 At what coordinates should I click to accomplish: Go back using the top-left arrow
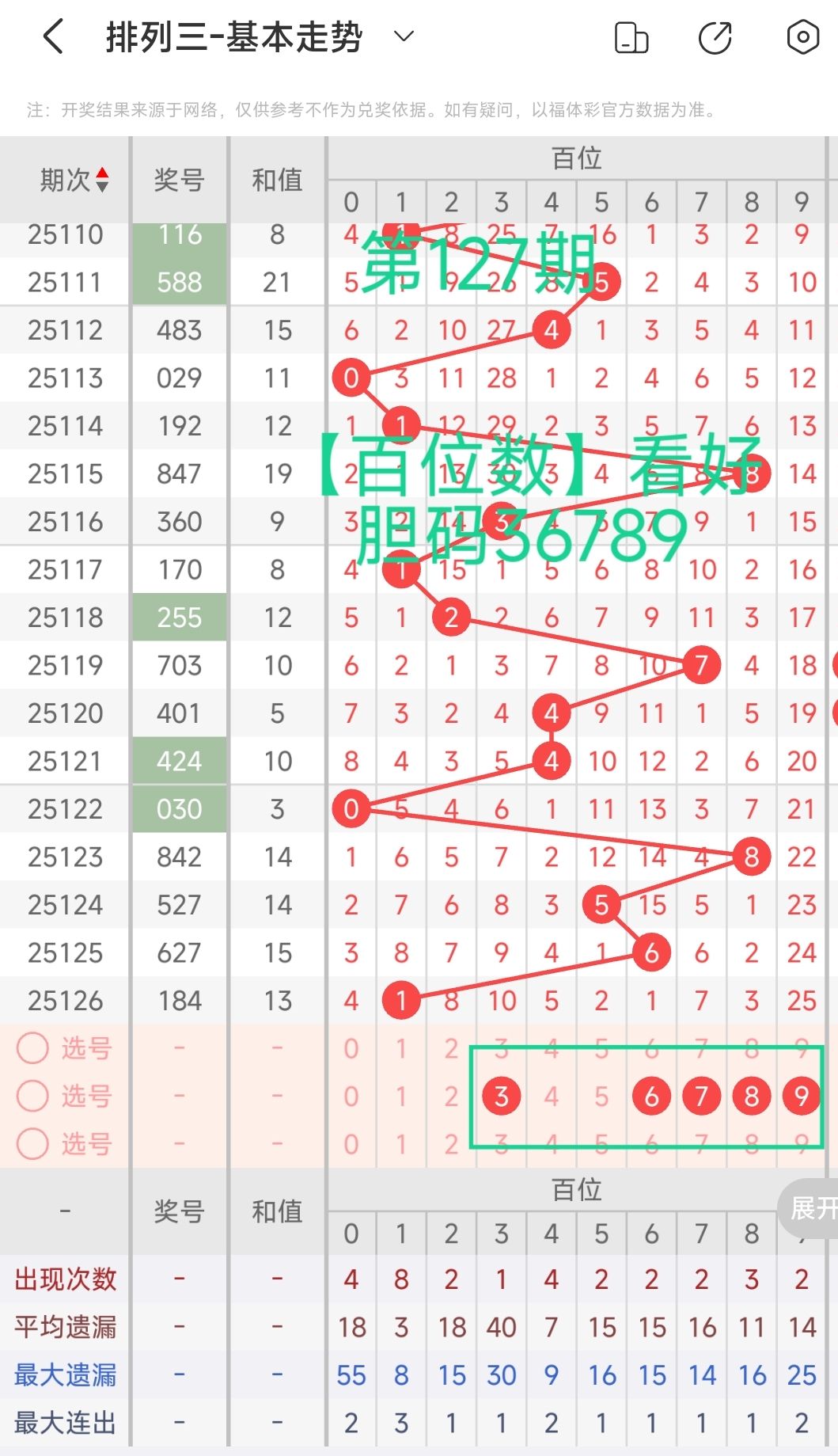[53, 37]
